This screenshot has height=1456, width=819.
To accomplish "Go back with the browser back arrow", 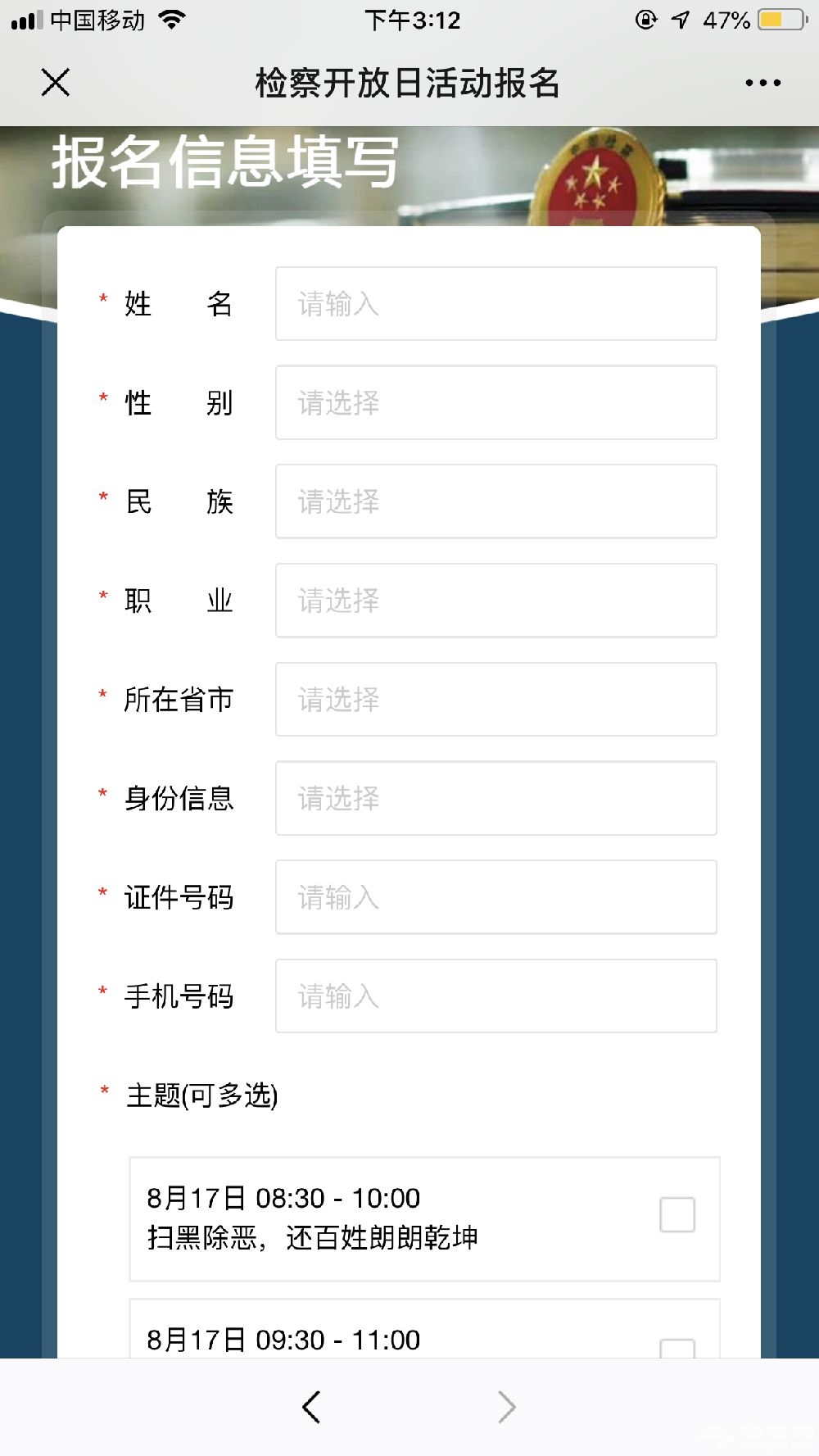I will (311, 1407).
